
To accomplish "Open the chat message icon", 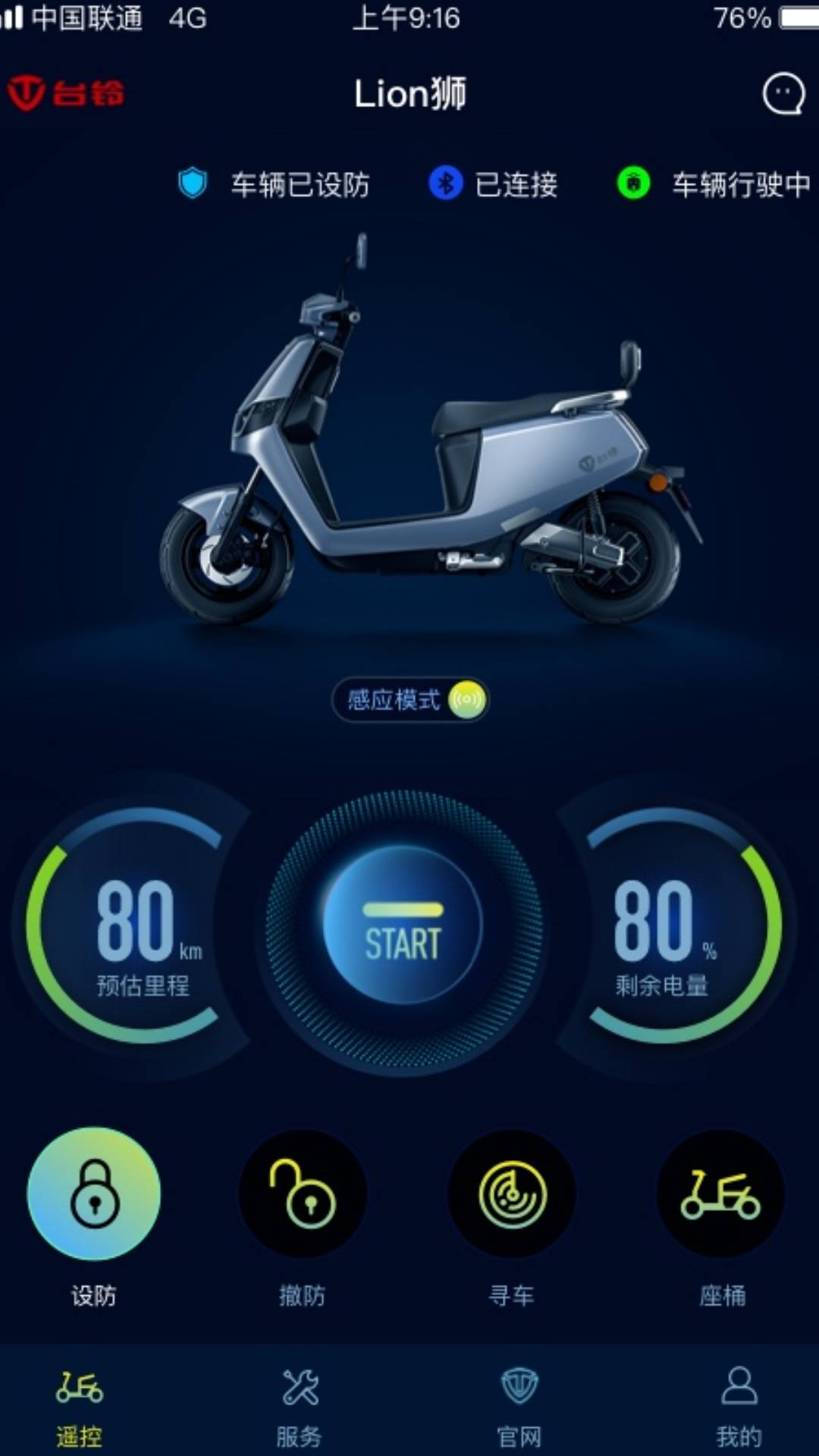I will tap(783, 94).
